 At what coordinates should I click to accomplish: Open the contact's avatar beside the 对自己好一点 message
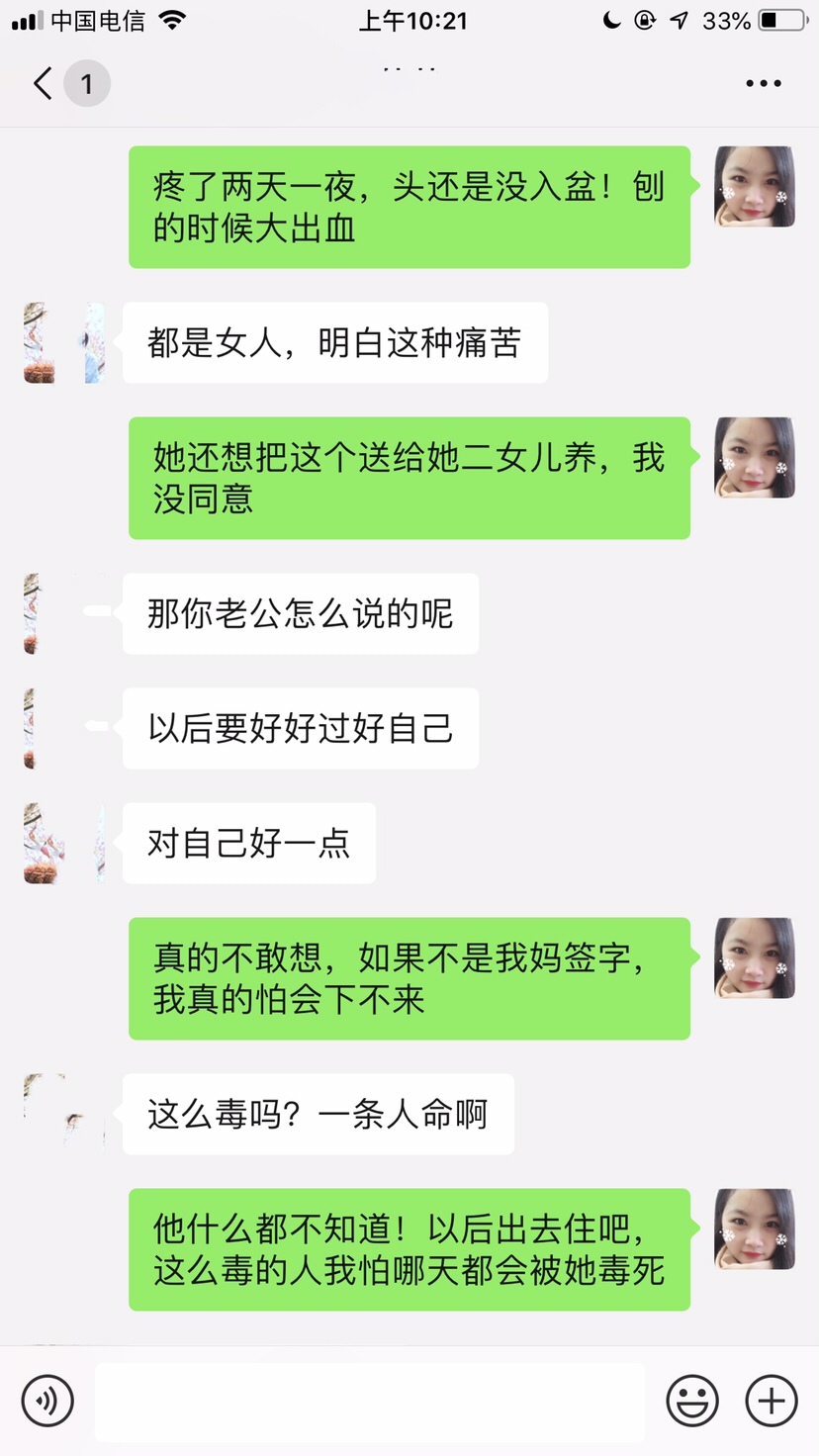[x=63, y=844]
